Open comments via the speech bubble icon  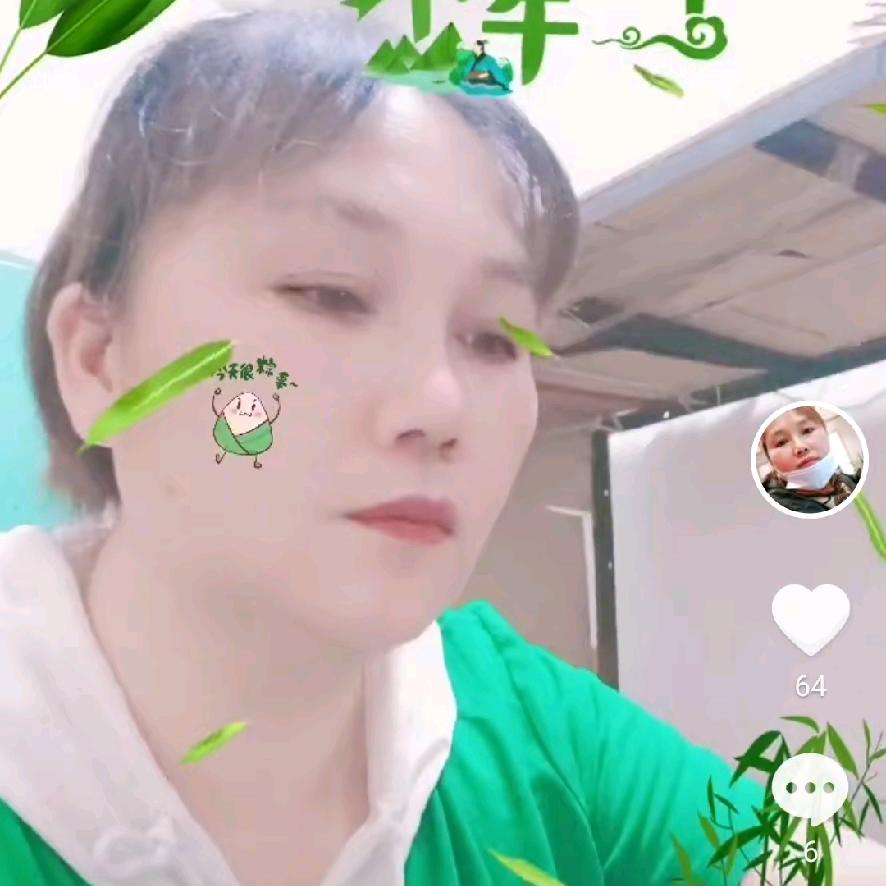[x=810, y=789]
